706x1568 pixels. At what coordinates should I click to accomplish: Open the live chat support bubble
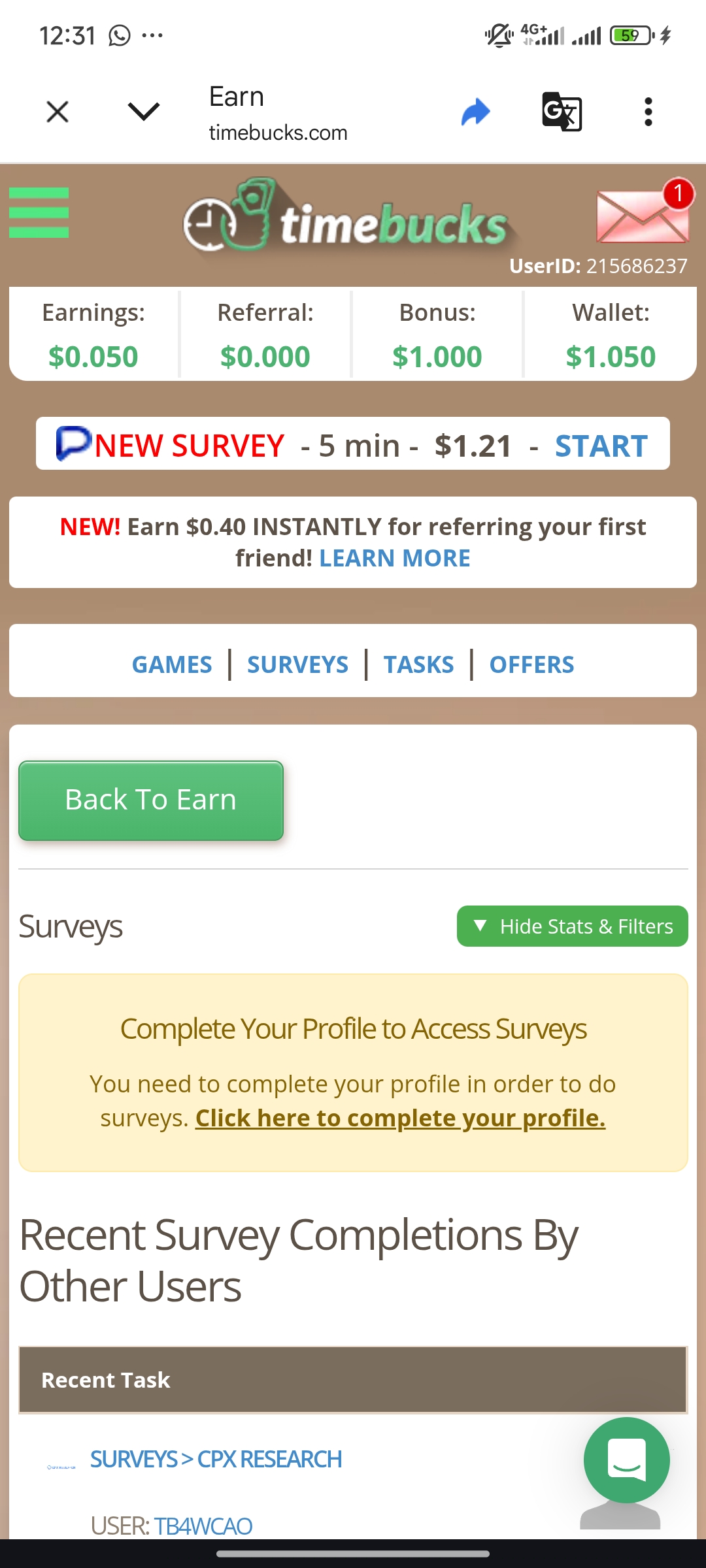[626, 1460]
